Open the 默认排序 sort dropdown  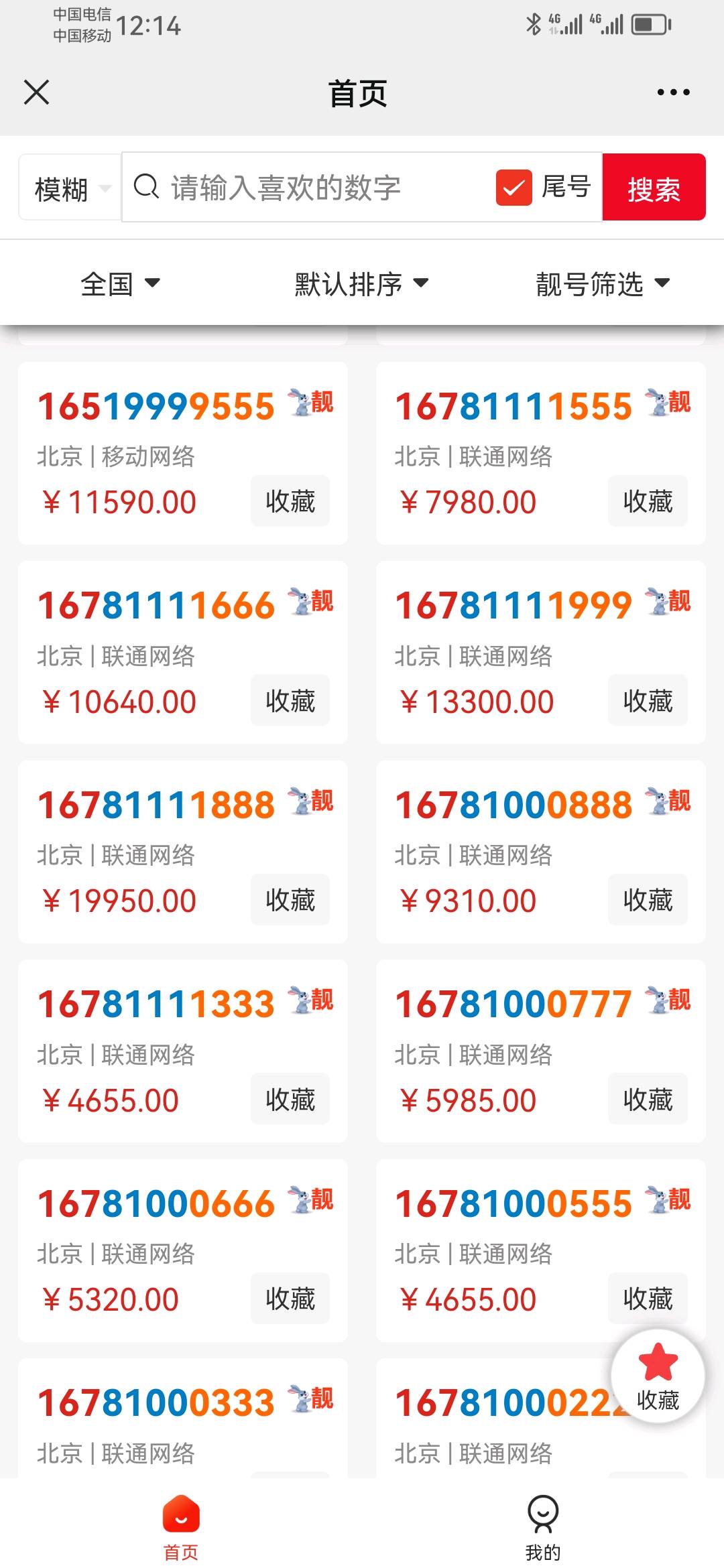361,283
